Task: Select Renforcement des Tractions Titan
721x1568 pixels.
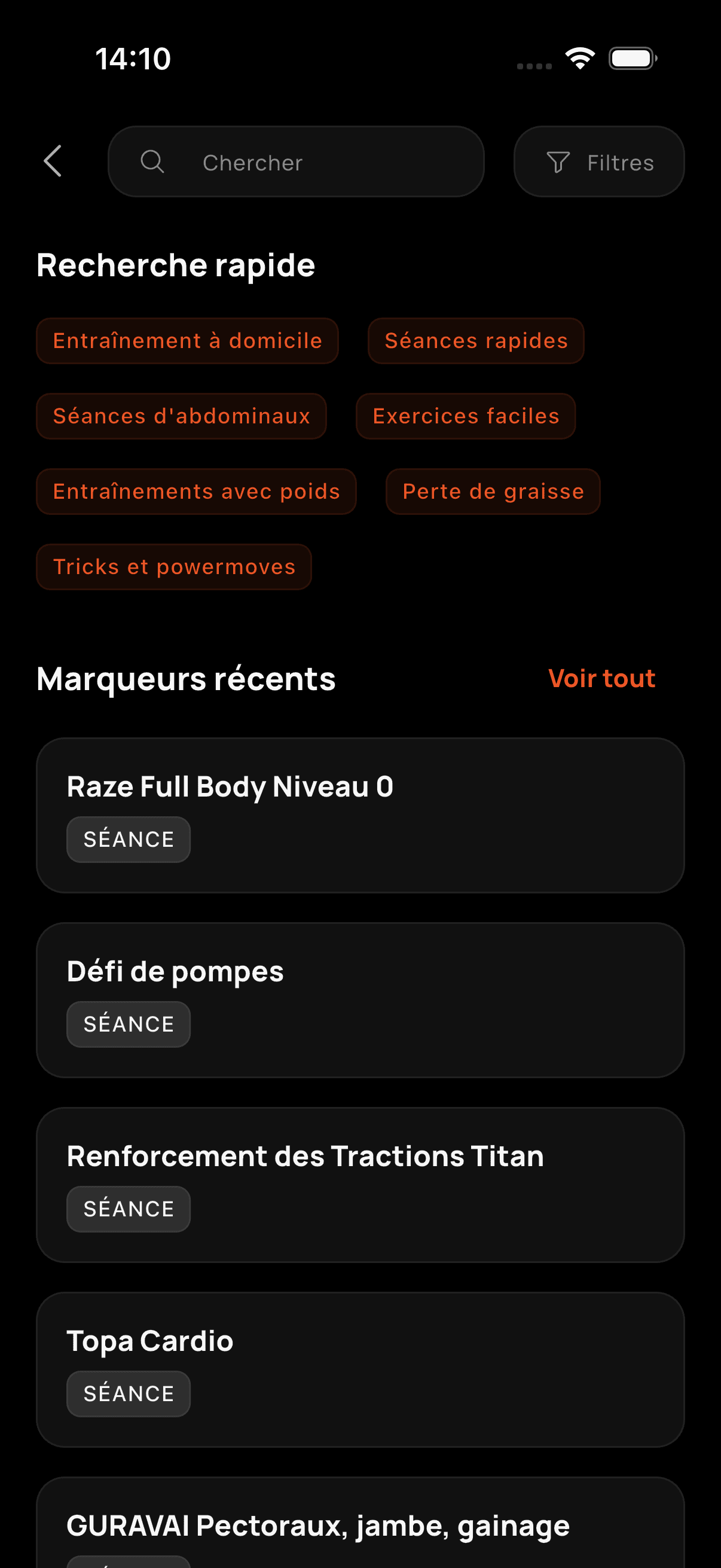Action: point(361,1184)
